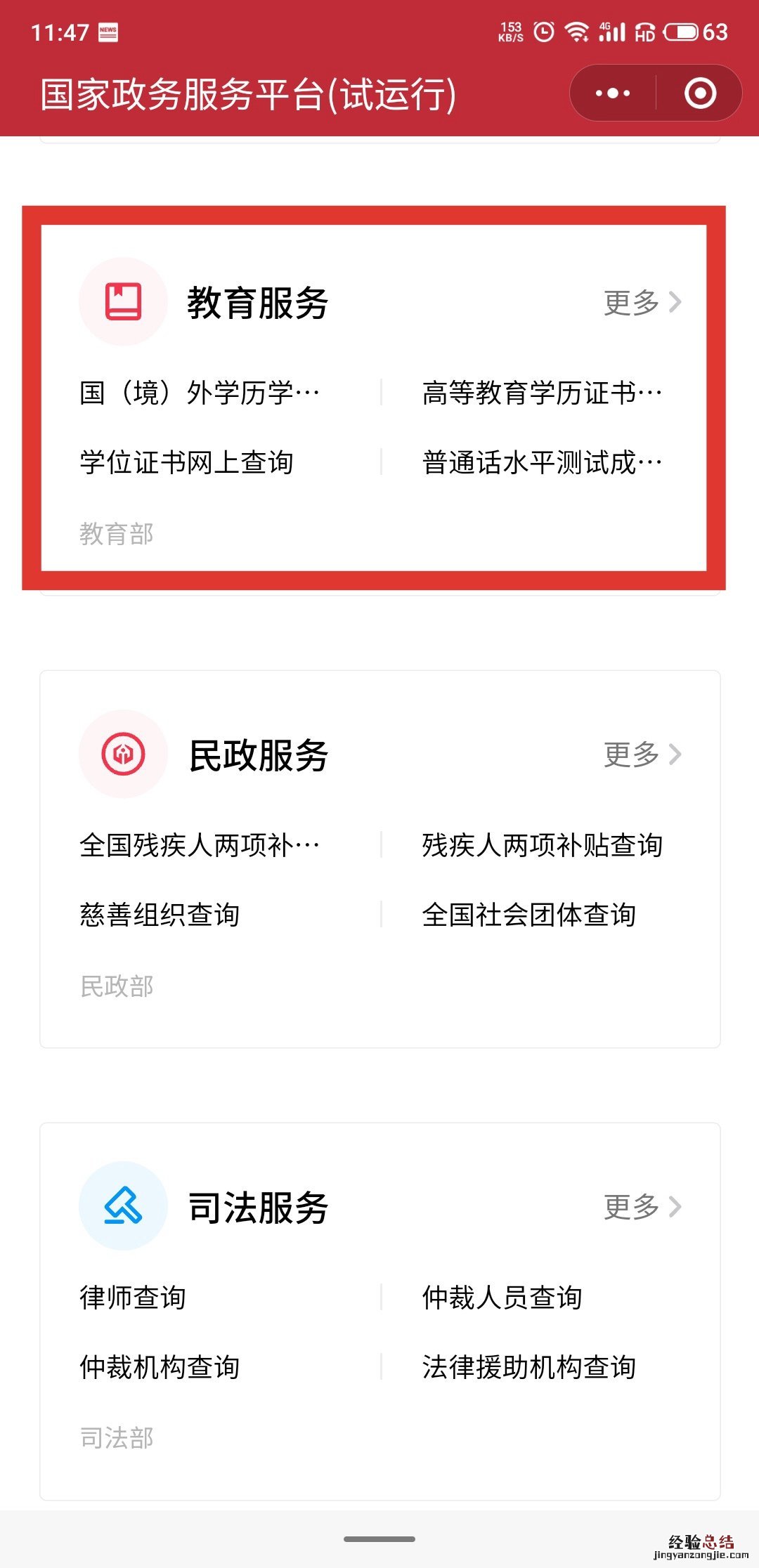
Task: Open 高等教育学历证书… query
Action: 542,393
